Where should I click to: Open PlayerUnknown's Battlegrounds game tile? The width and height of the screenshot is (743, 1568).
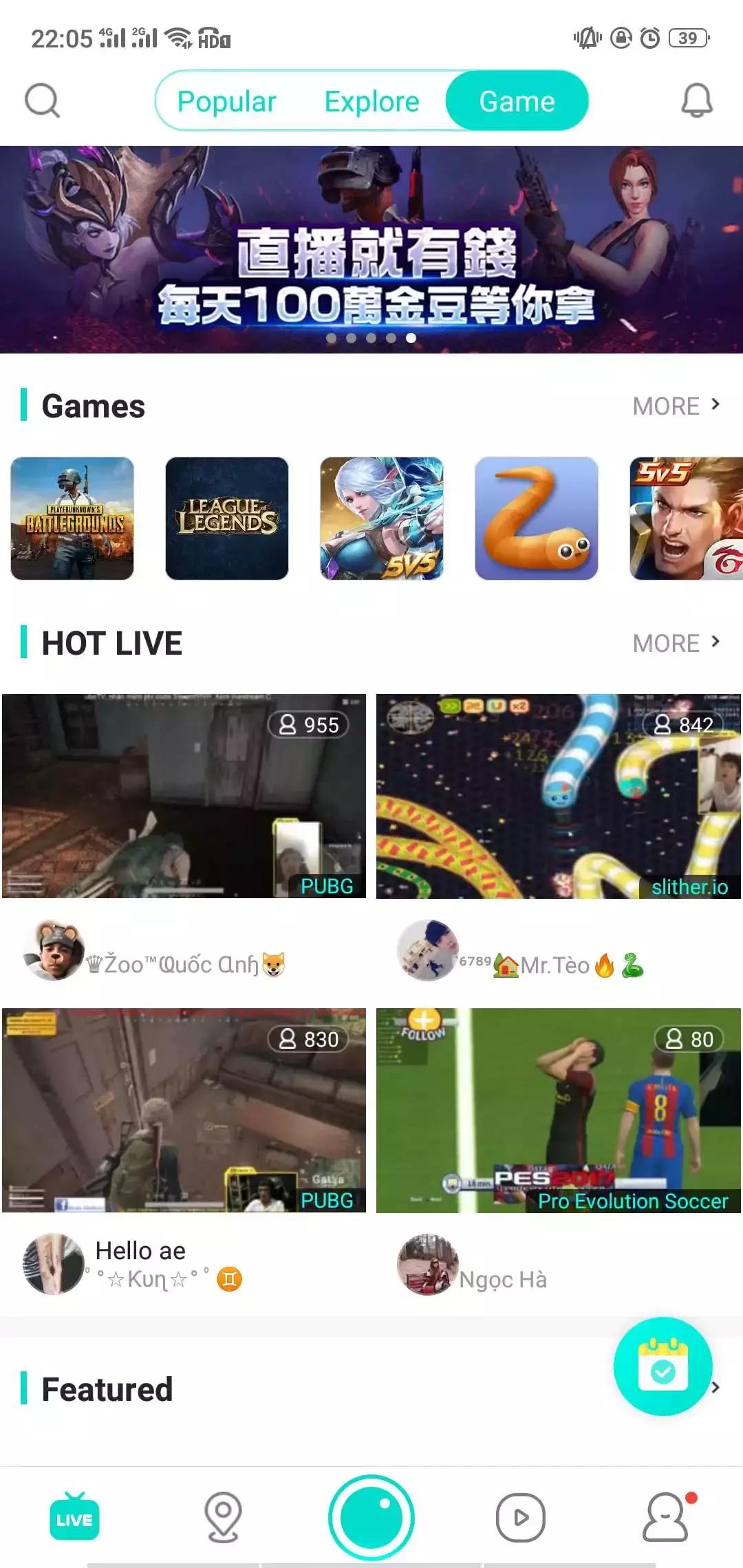(72, 518)
